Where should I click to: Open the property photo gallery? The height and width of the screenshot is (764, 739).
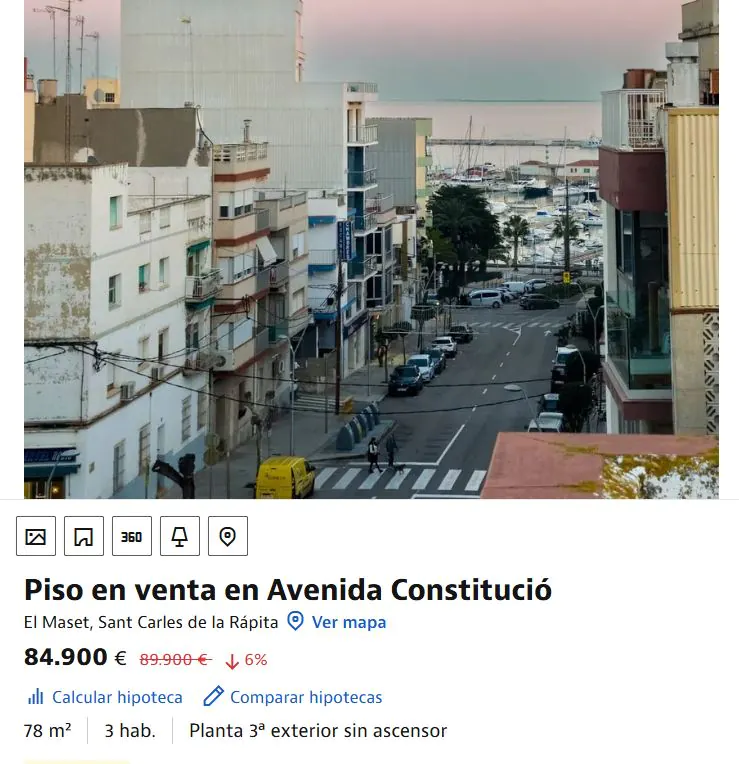tap(370, 250)
